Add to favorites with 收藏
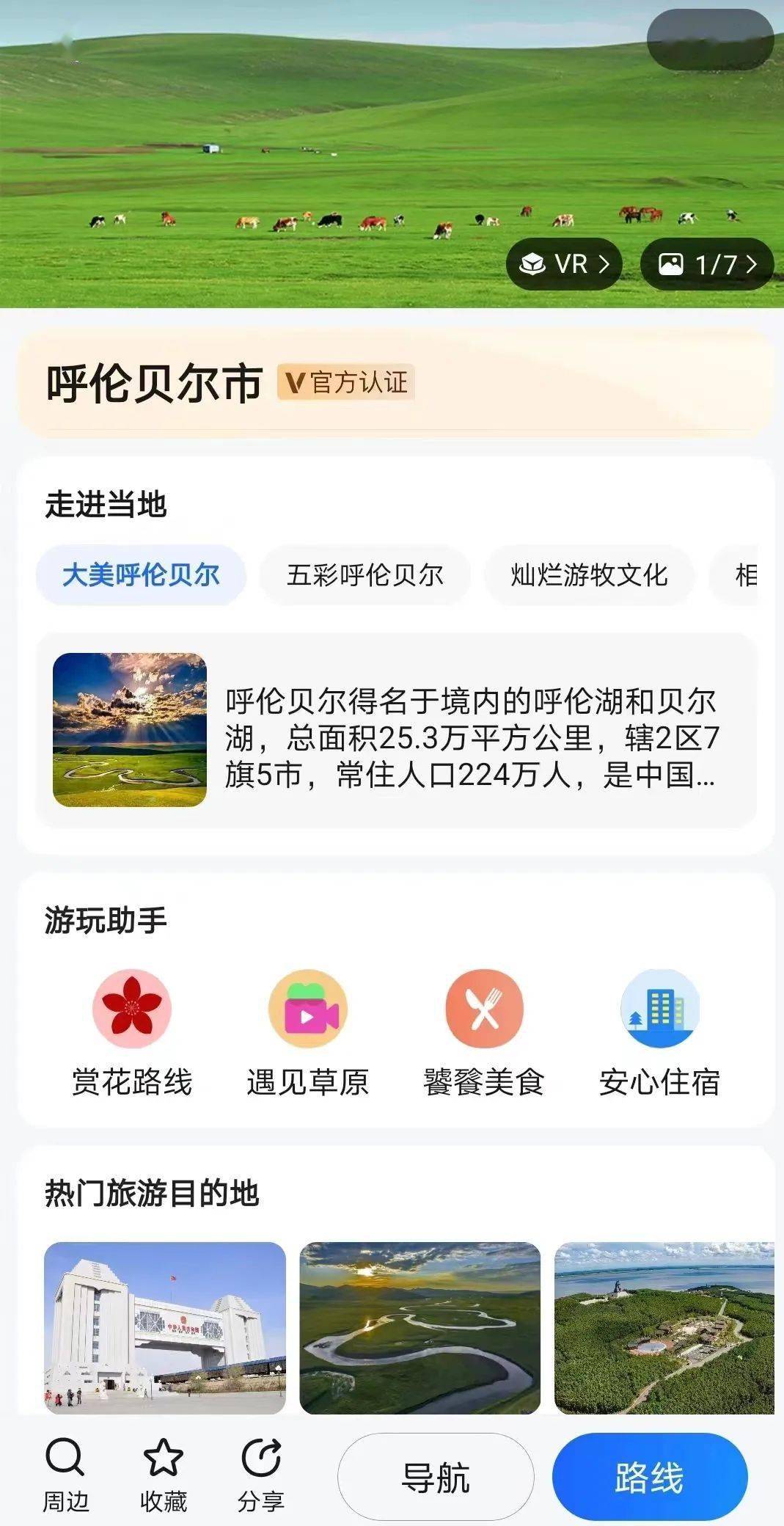This screenshot has height=1526, width=784. (163, 1476)
